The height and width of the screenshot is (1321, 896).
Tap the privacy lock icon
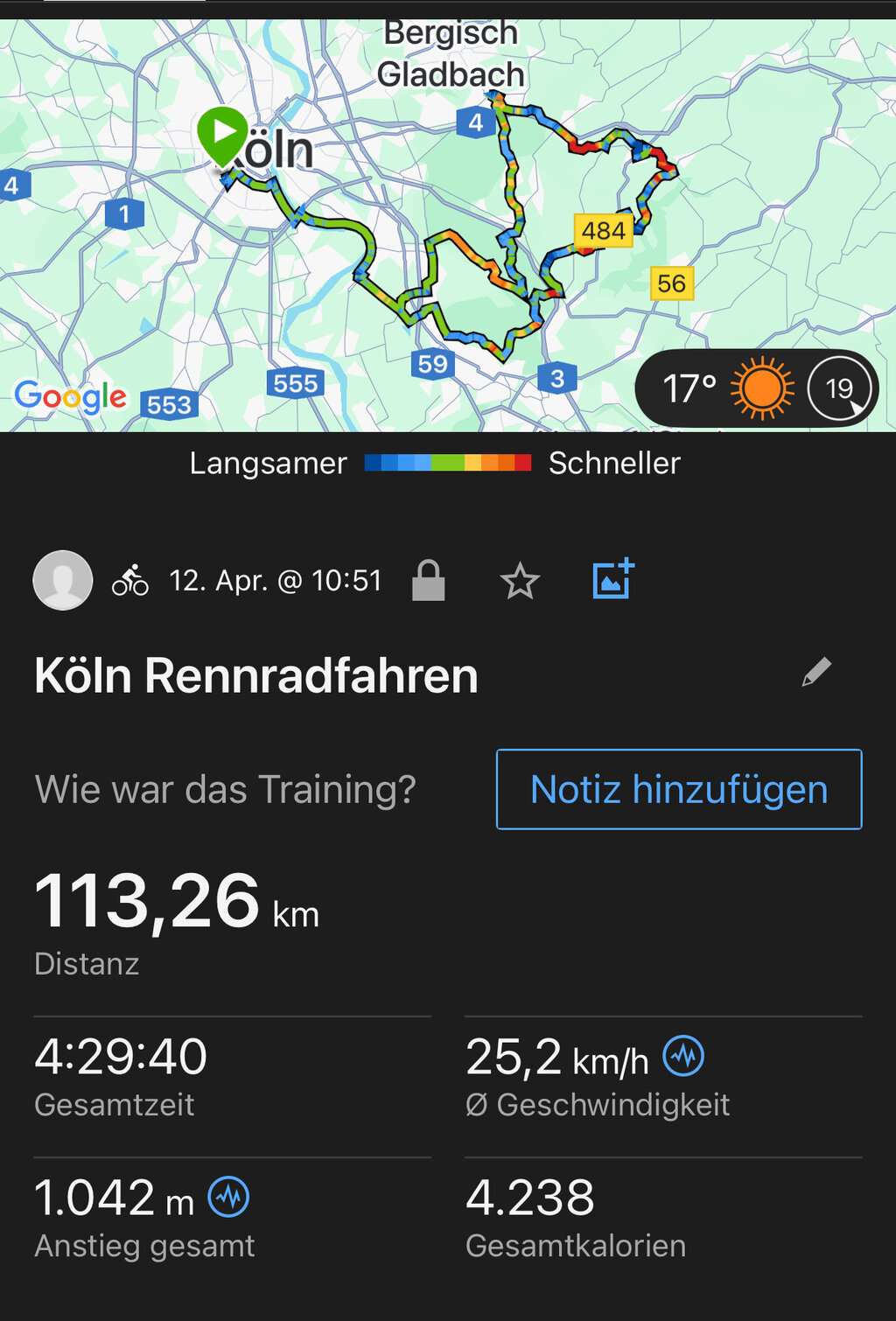coord(429,581)
